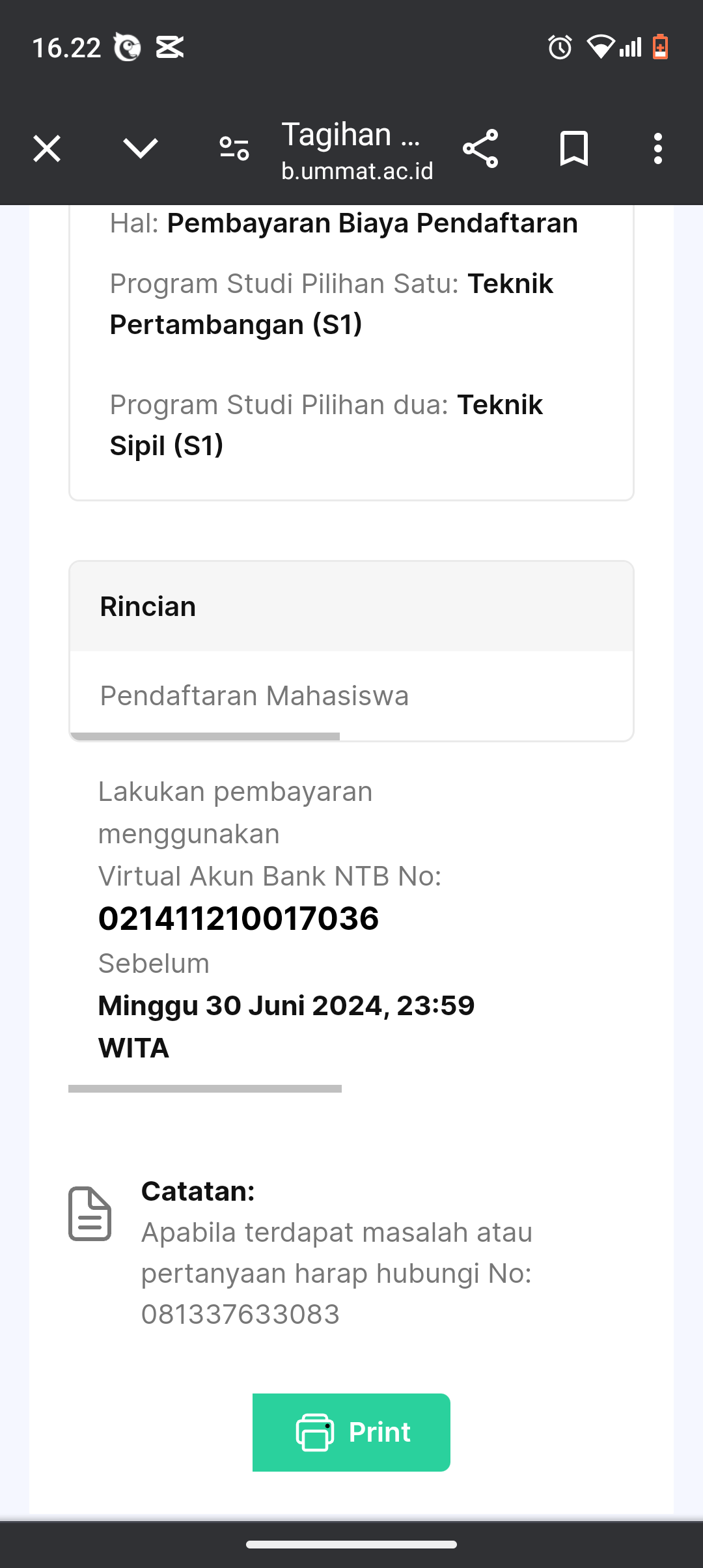Image resolution: width=703 pixels, height=1568 pixels.
Task: Minimize the tab with the down chevron
Action: [x=141, y=149]
